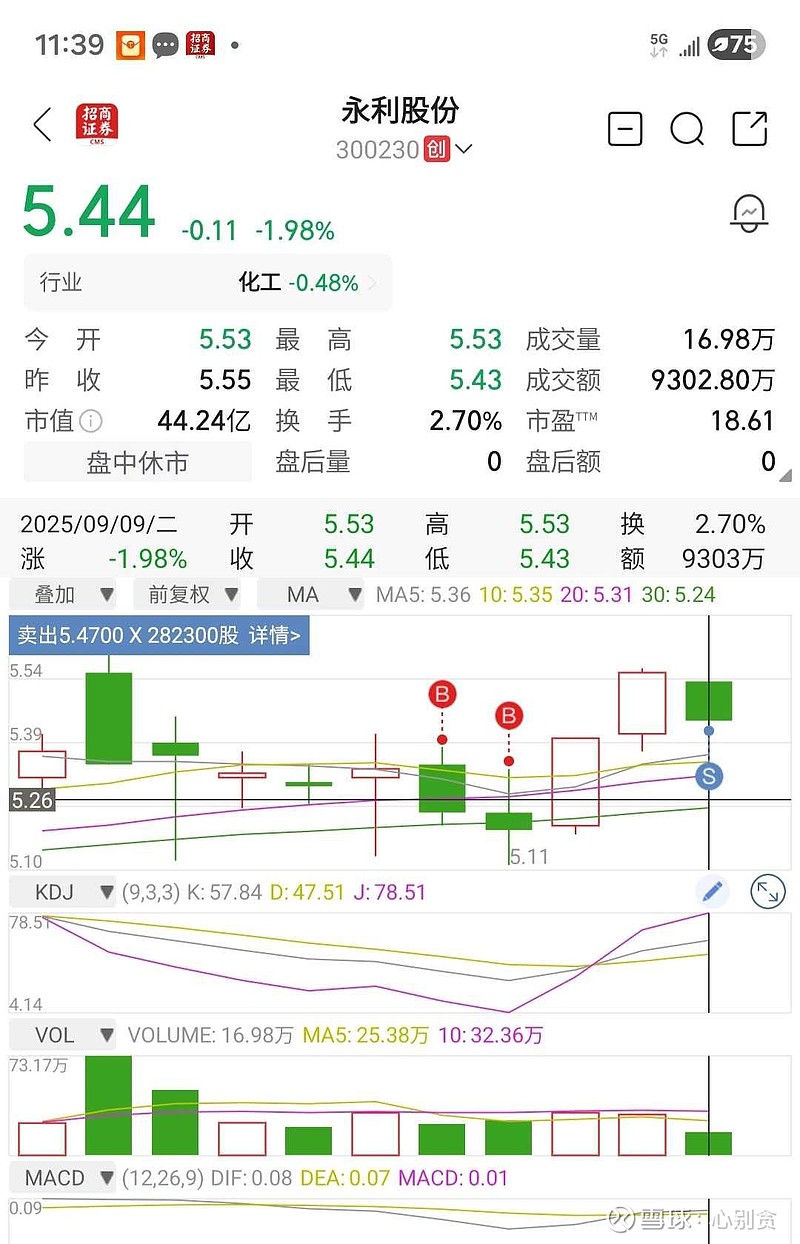
Task: Expand the chart to fullscreen
Action: pos(767,891)
